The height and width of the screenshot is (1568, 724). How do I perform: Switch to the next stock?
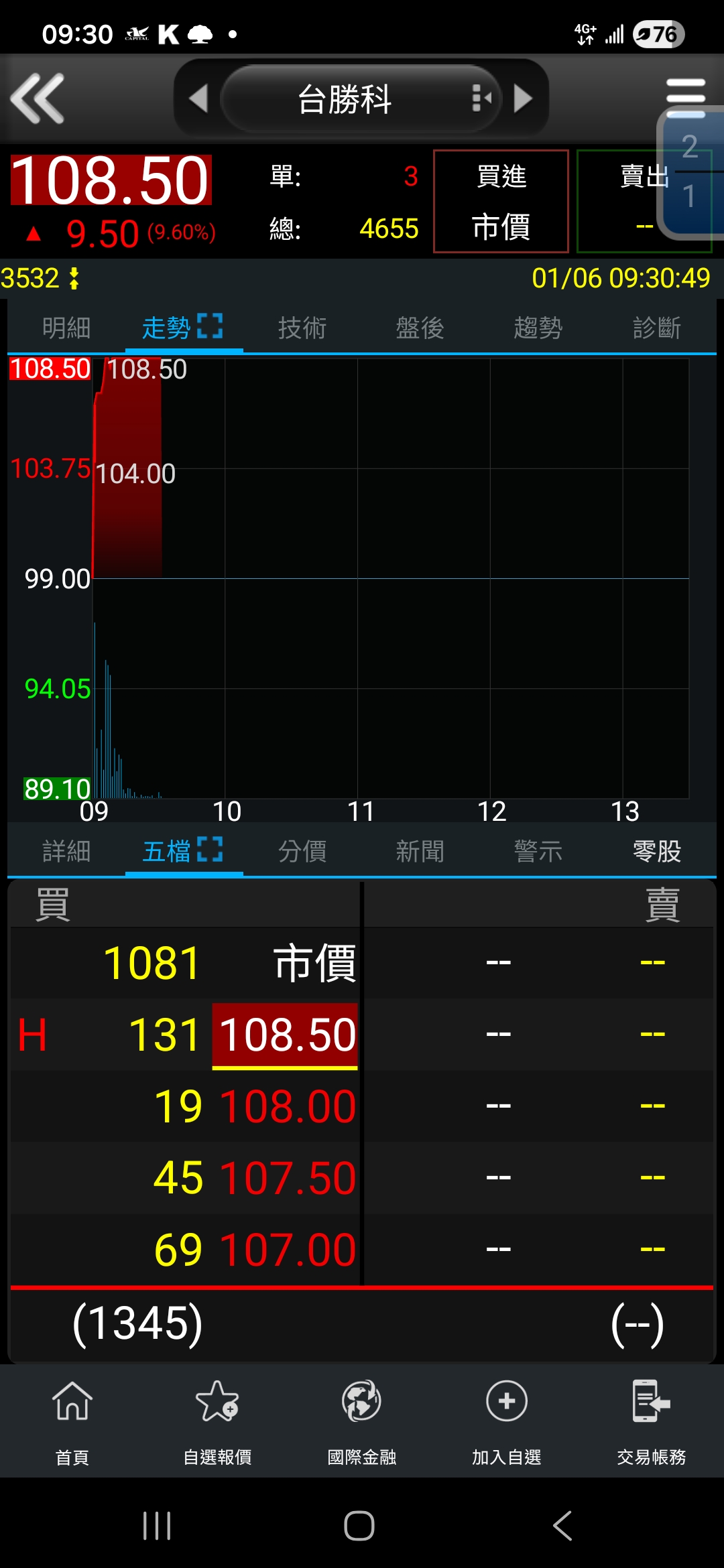[523, 99]
